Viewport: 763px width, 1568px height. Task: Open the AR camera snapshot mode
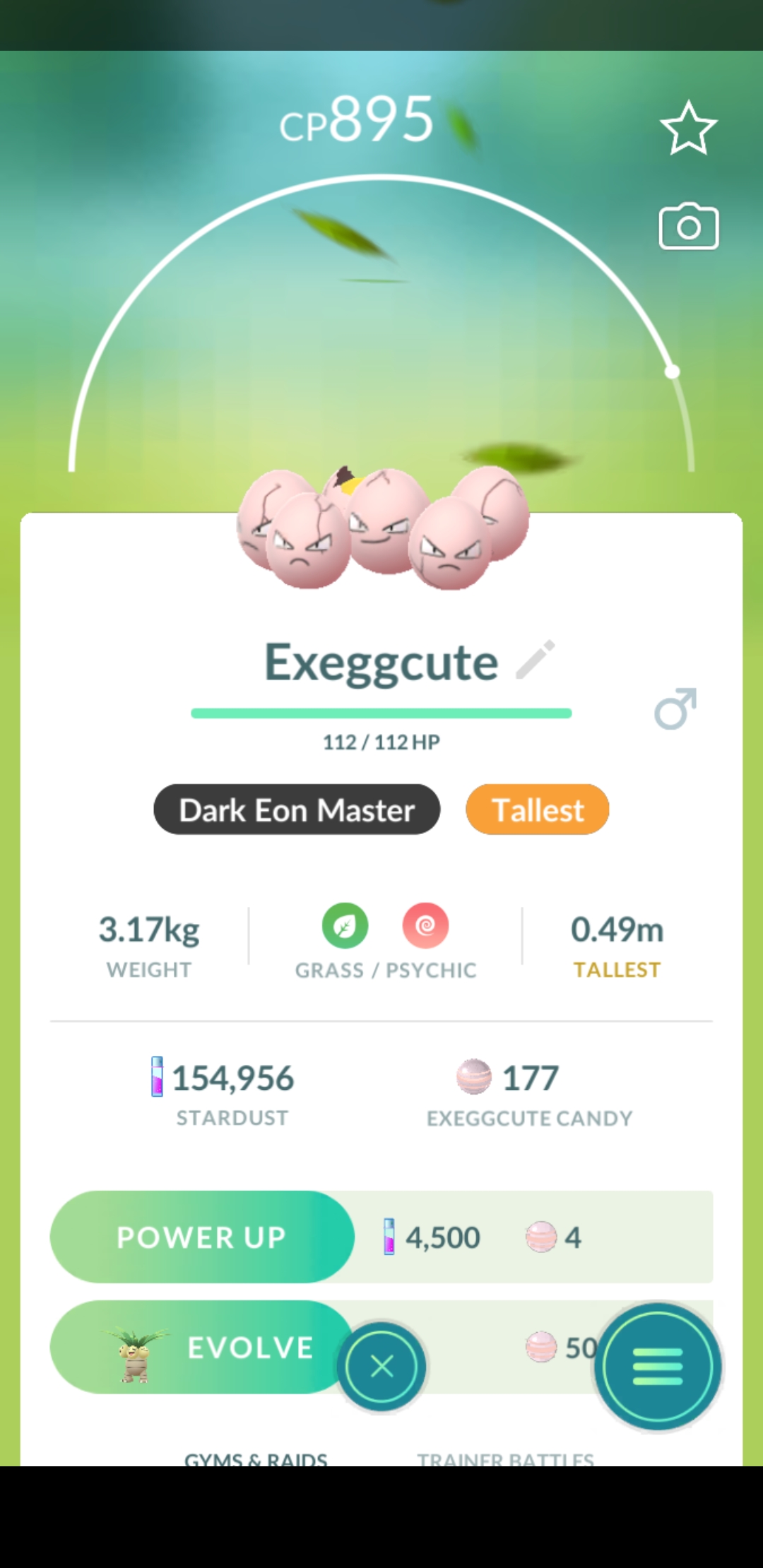(x=688, y=227)
